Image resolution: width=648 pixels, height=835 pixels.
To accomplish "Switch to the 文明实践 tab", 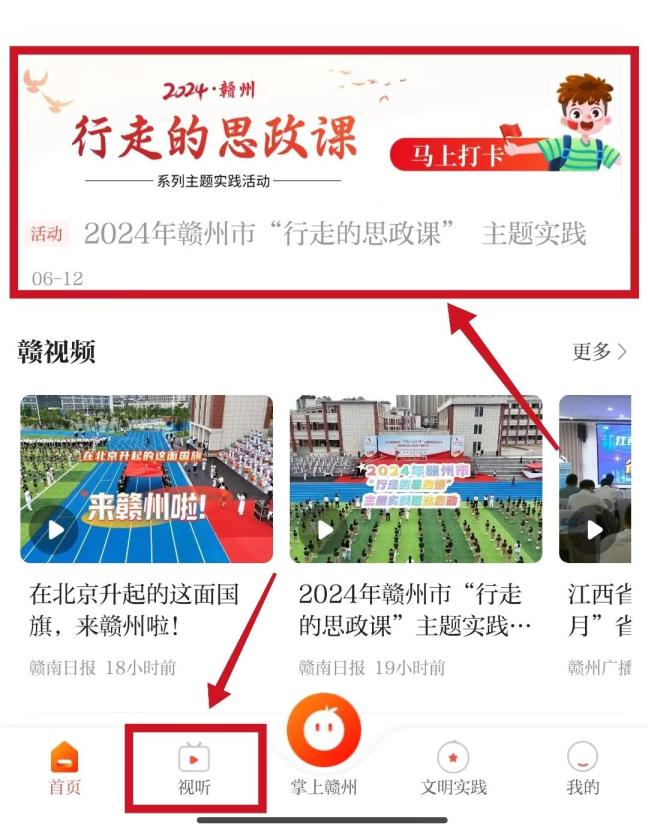I will (453, 769).
